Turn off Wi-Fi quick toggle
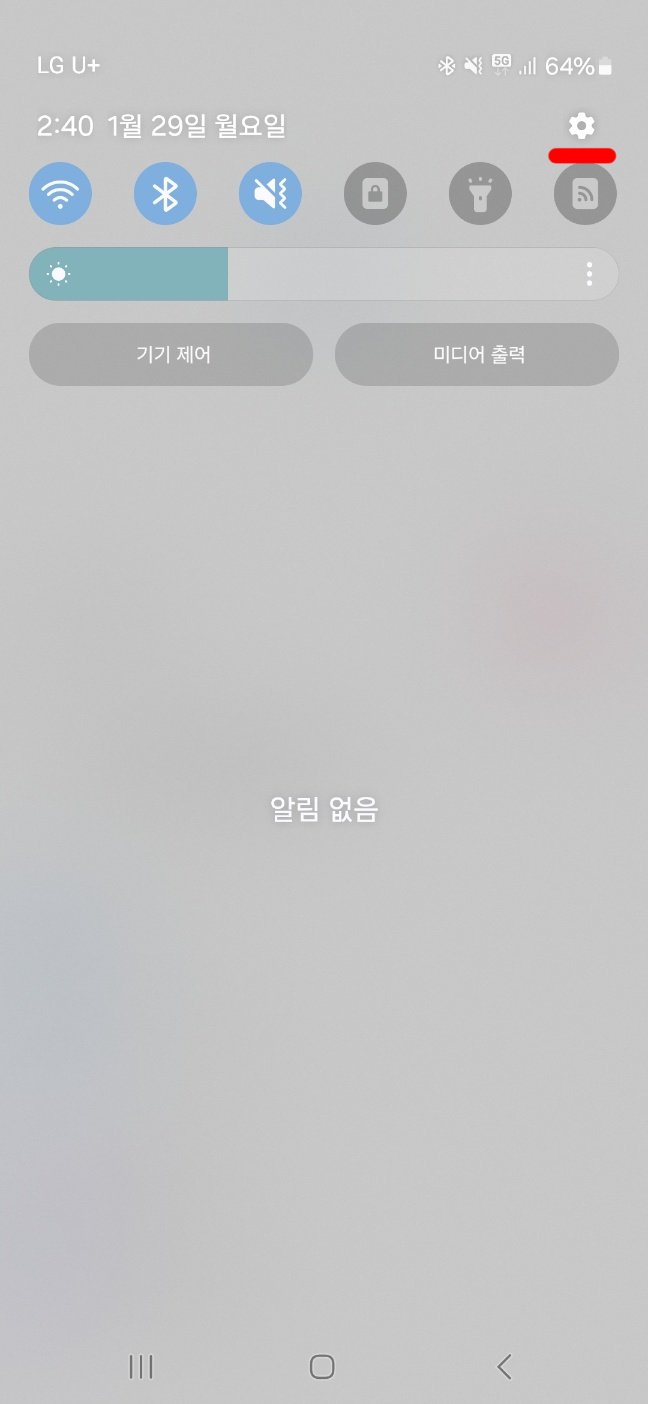The height and width of the screenshot is (1404, 648). pos(60,194)
